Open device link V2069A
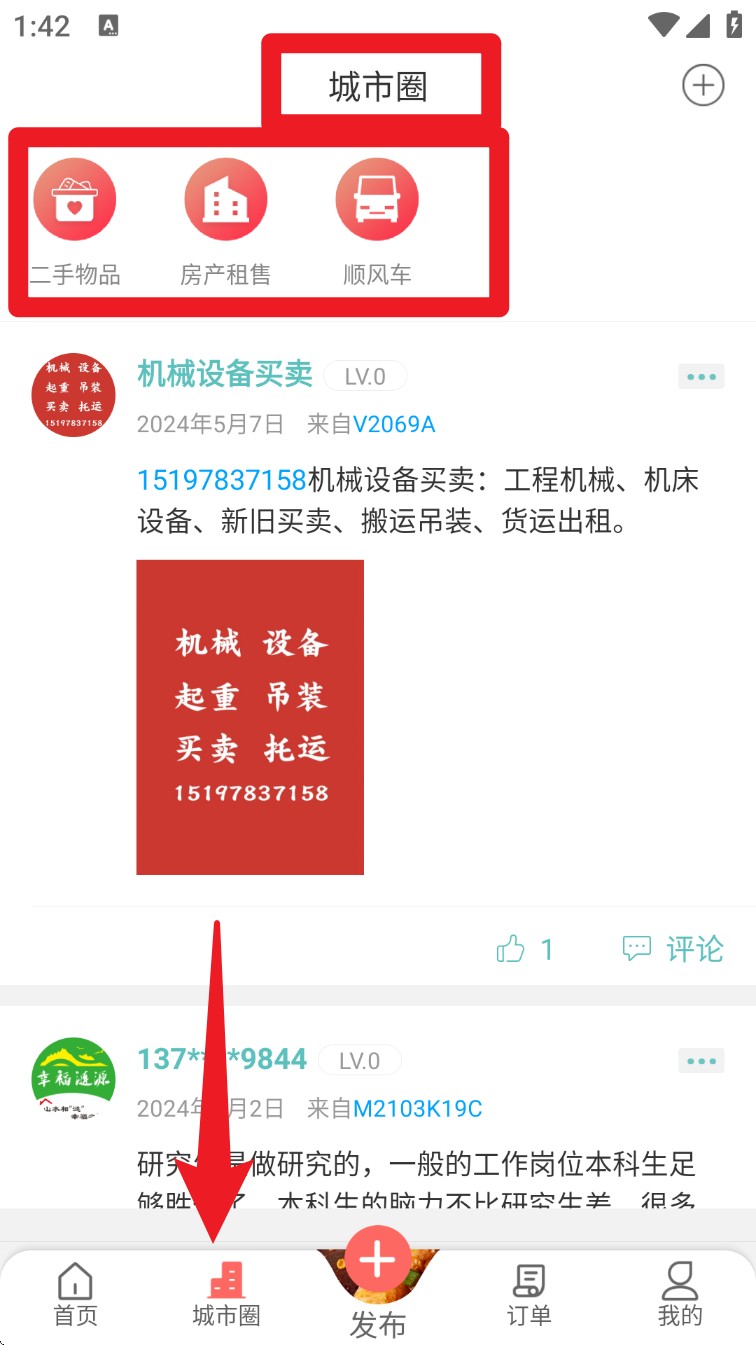756x1345 pixels. click(x=394, y=424)
